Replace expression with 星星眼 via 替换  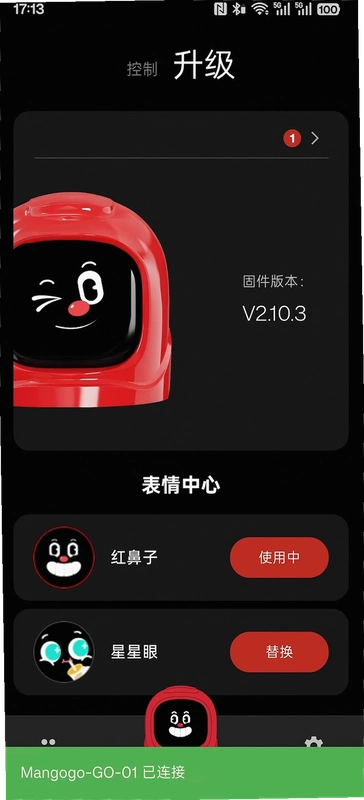click(279, 652)
